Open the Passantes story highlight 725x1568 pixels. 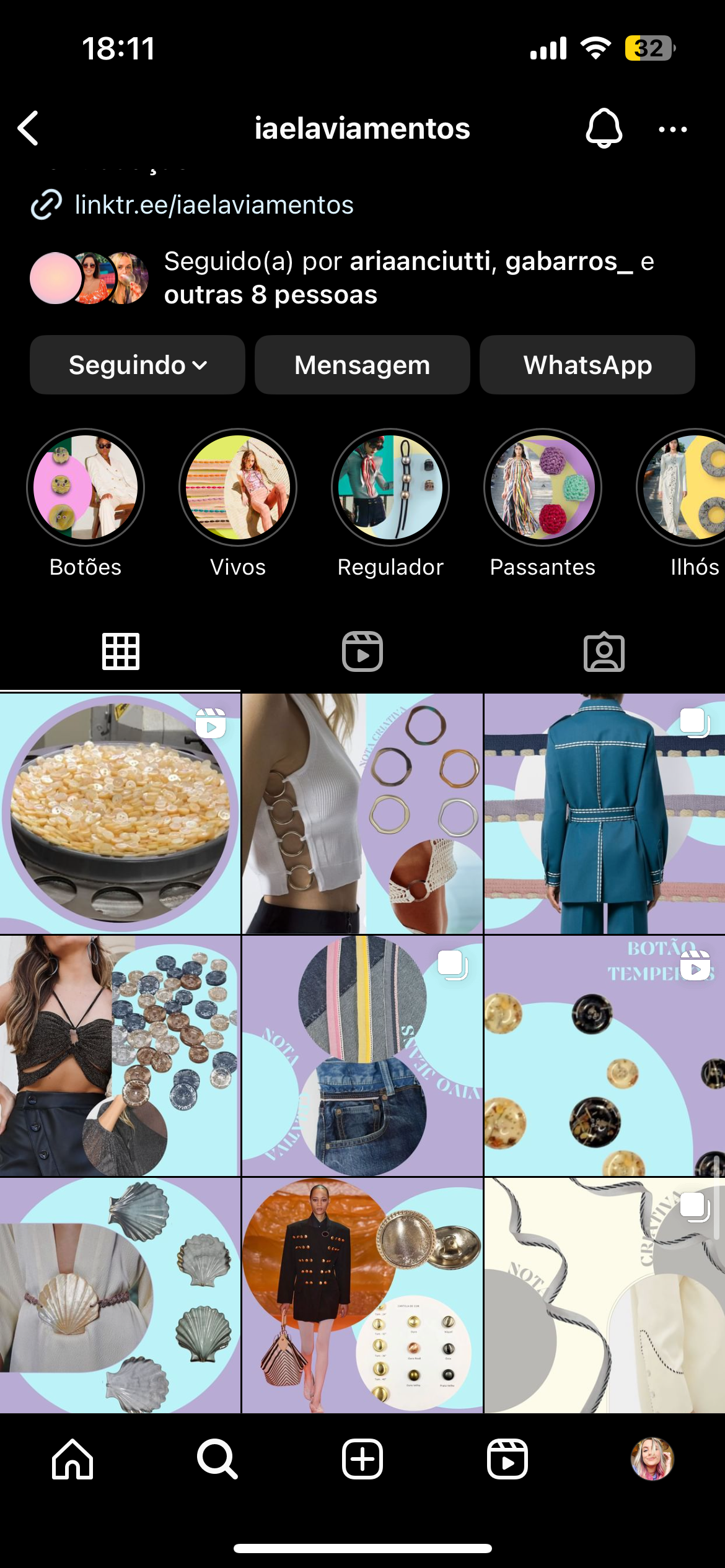click(542, 487)
